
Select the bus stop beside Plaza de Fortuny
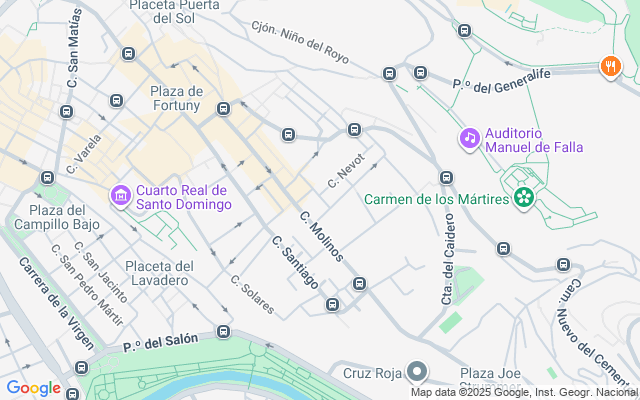[x=223, y=109]
